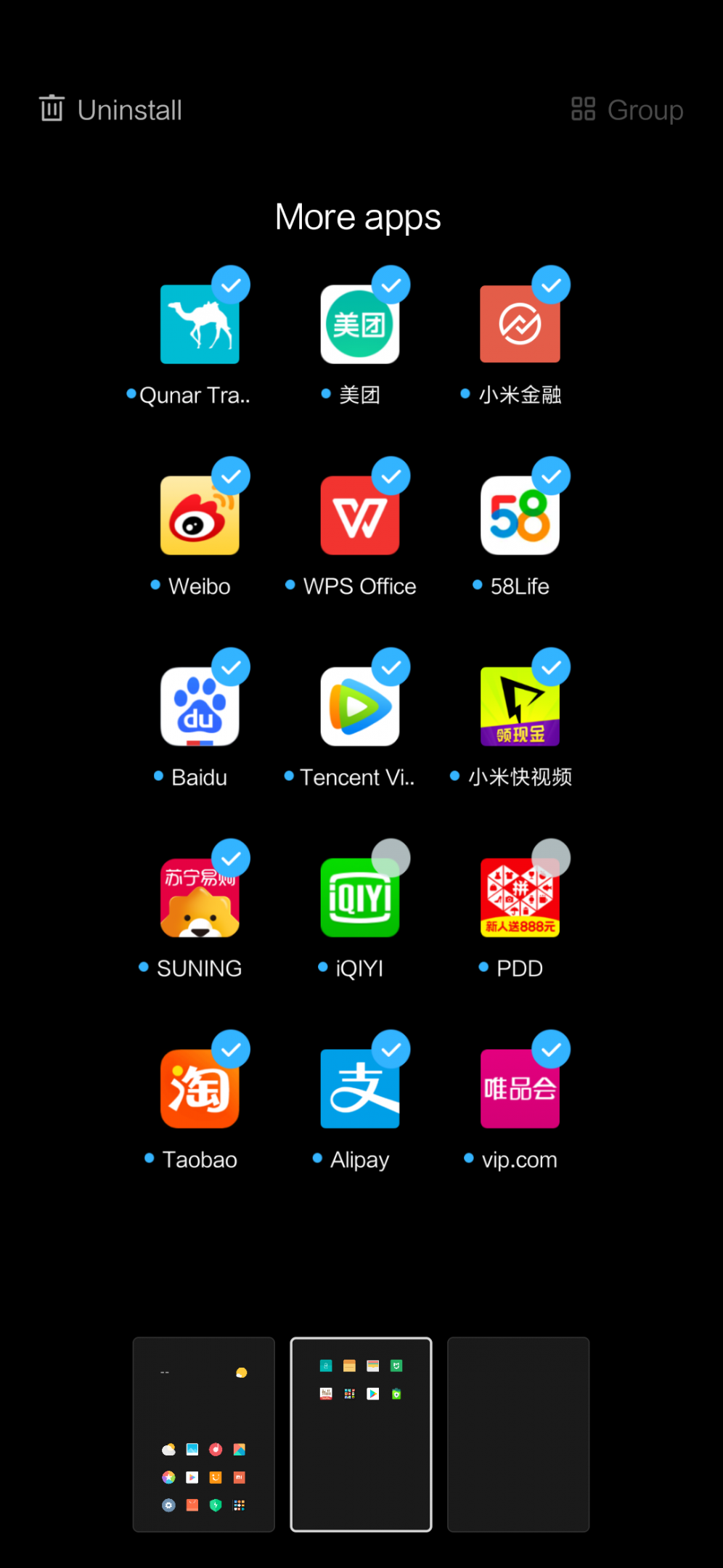Uncheck the SUNING app
This screenshot has height=1568, width=723.
coord(200,897)
